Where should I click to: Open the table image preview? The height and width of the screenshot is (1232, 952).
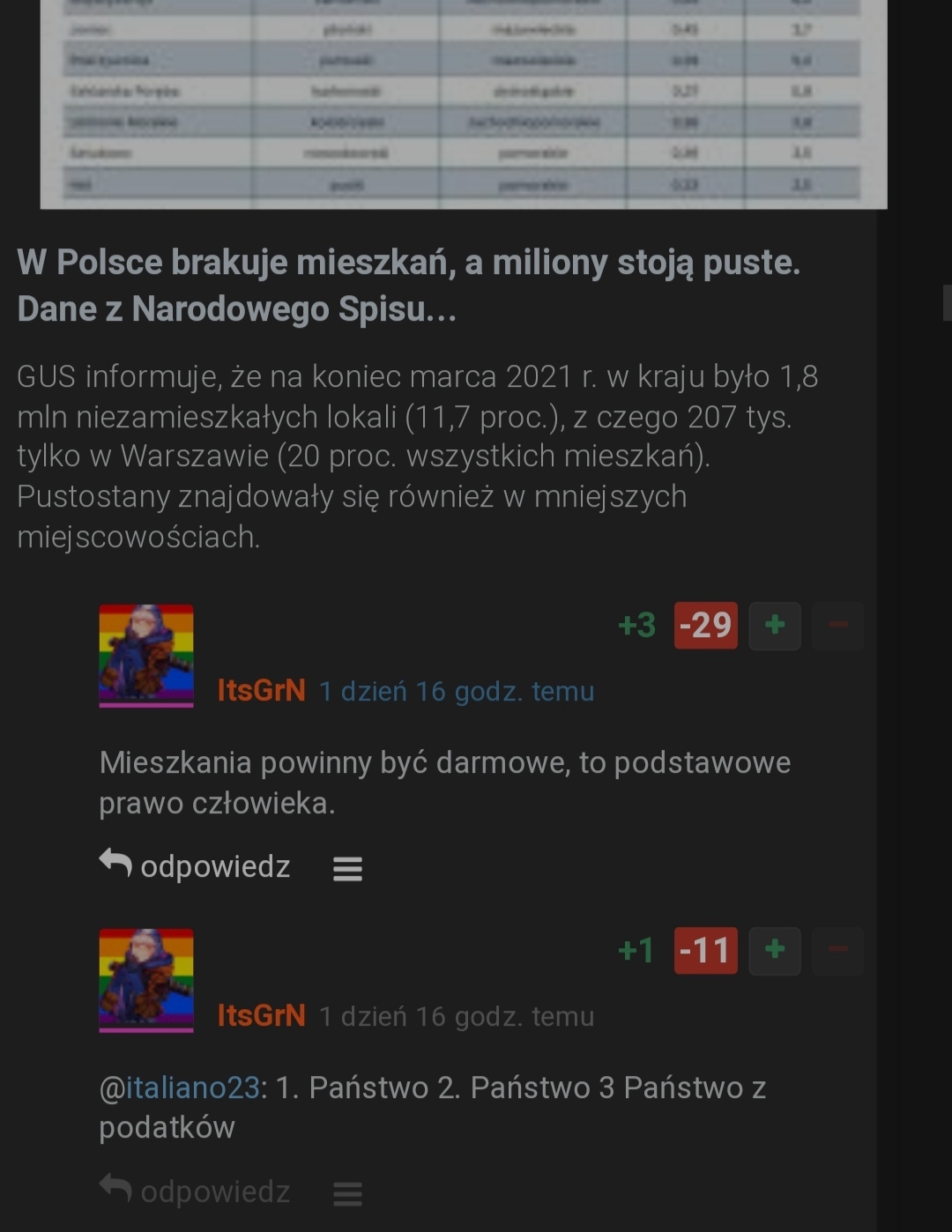coord(463,104)
